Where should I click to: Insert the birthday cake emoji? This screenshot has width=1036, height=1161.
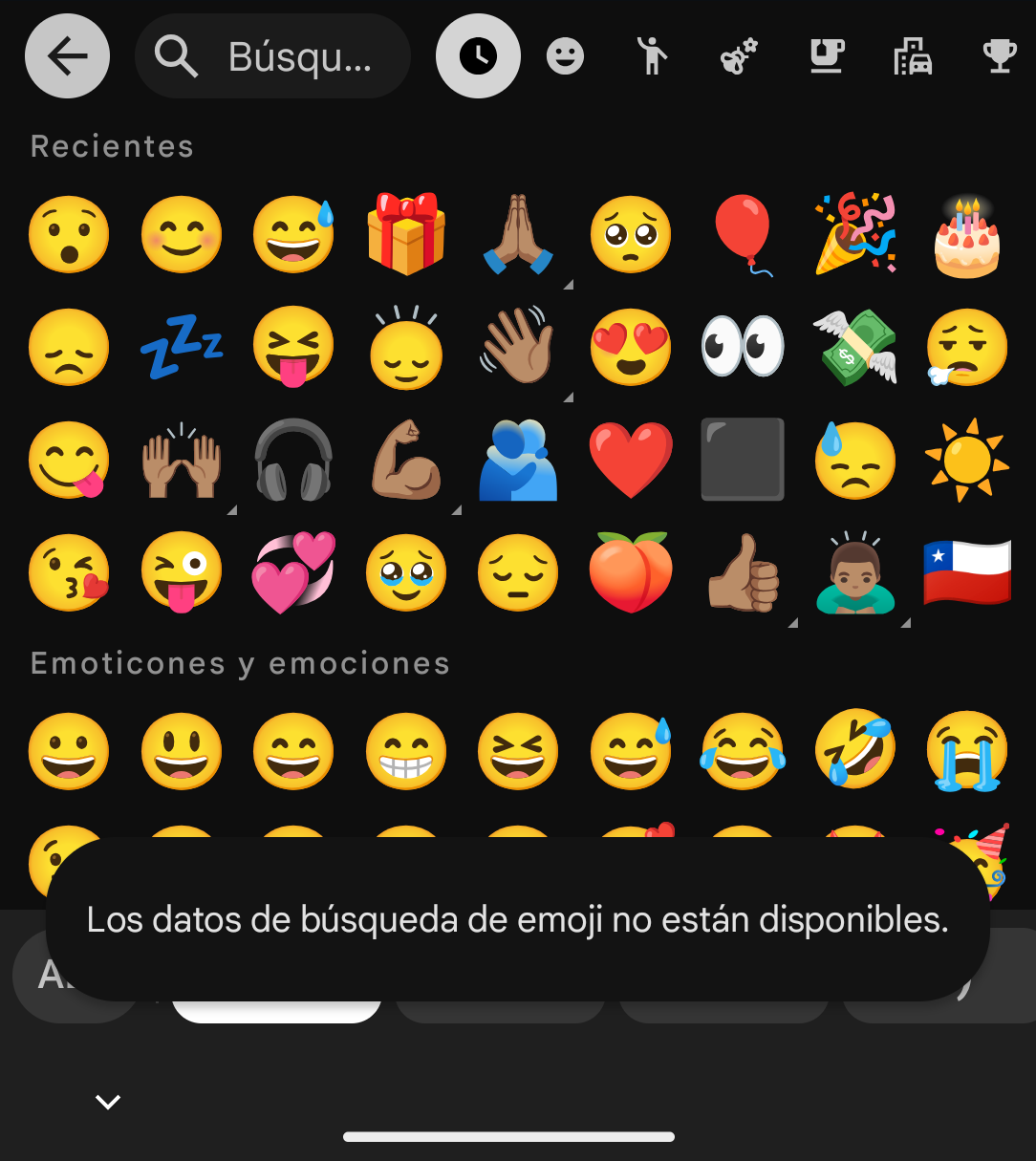pos(967,234)
